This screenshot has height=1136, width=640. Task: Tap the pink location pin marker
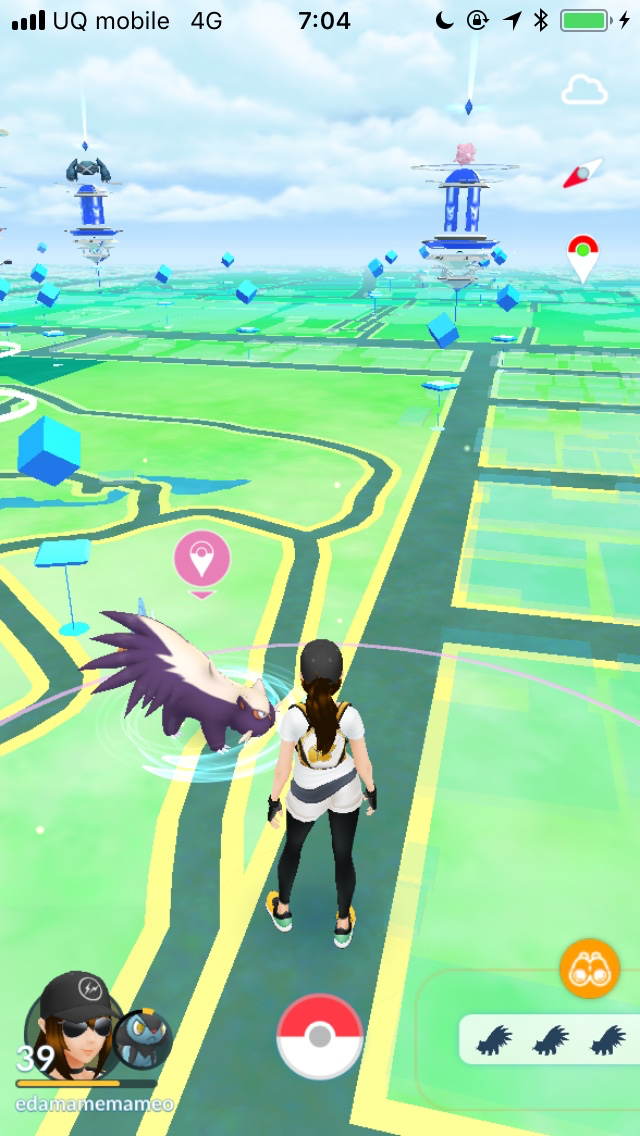point(202,560)
